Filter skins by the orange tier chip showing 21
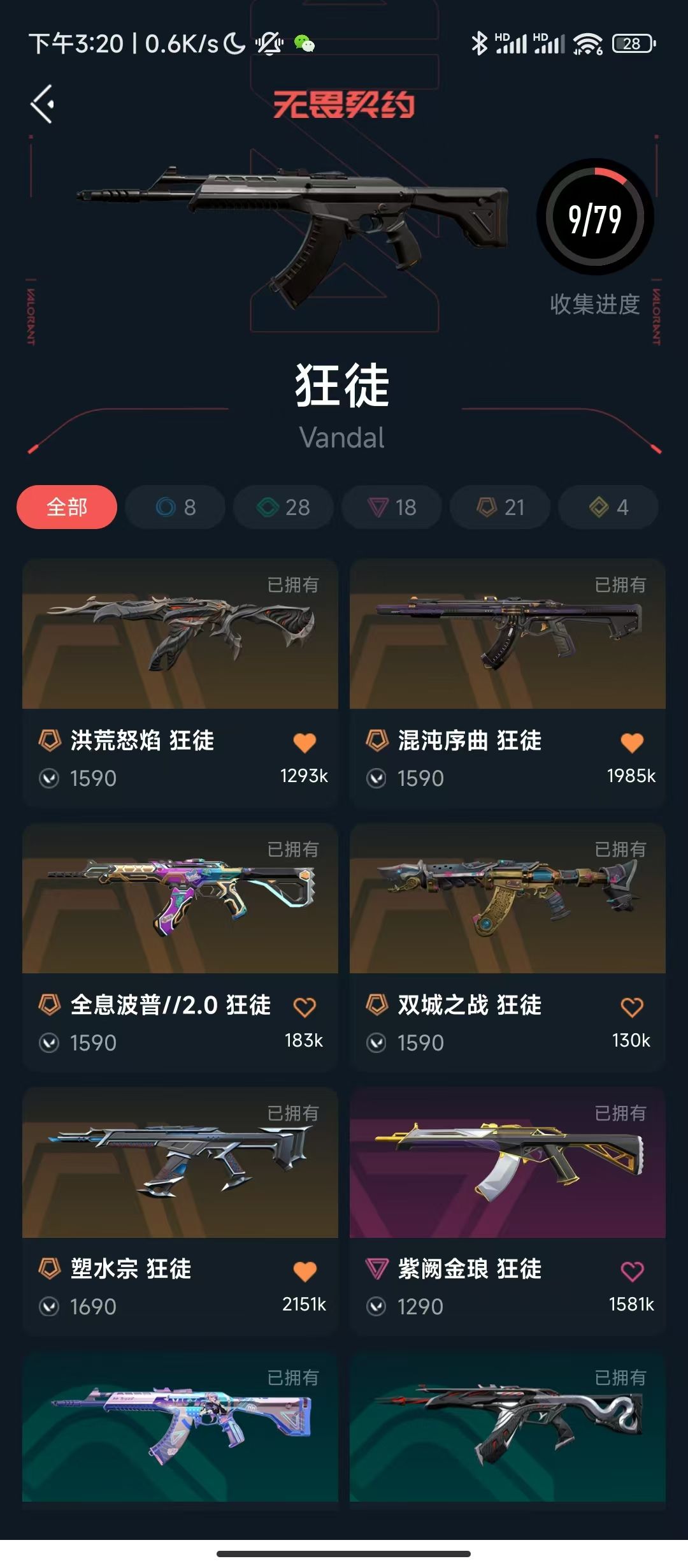Screen dimensions: 688x1568 [x=500, y=507]
